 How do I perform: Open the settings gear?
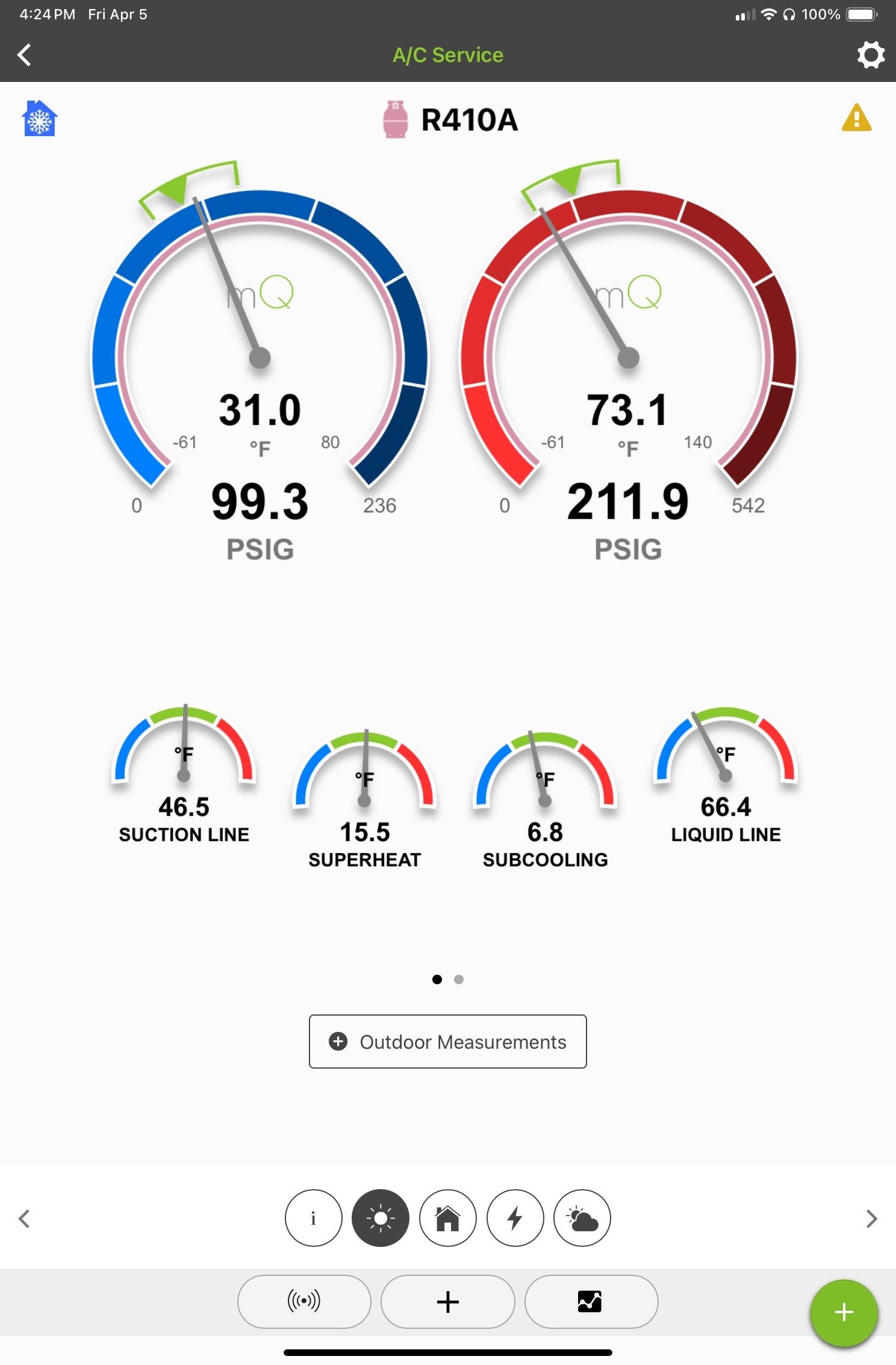pyautogui.click(x=870, y=55)
